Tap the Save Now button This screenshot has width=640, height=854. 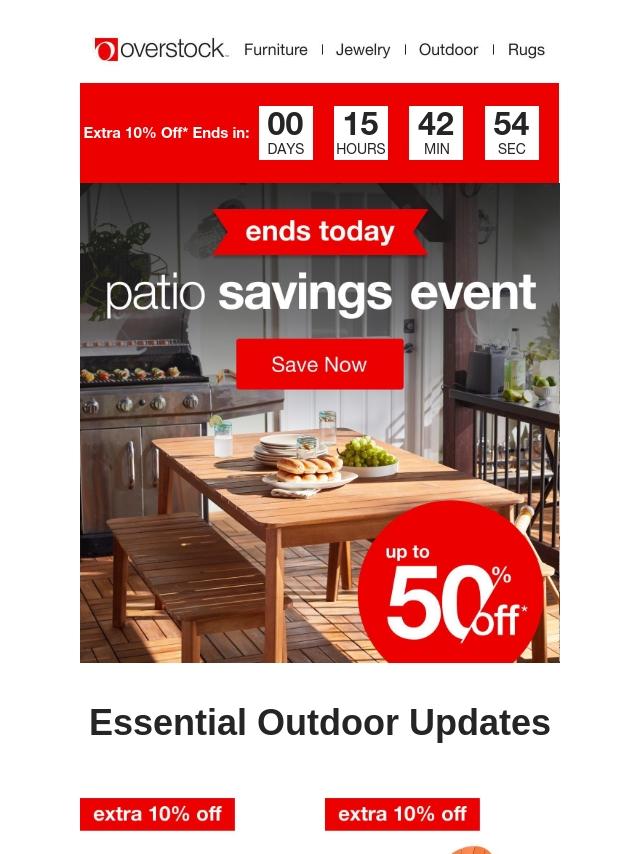click(320, 364)
